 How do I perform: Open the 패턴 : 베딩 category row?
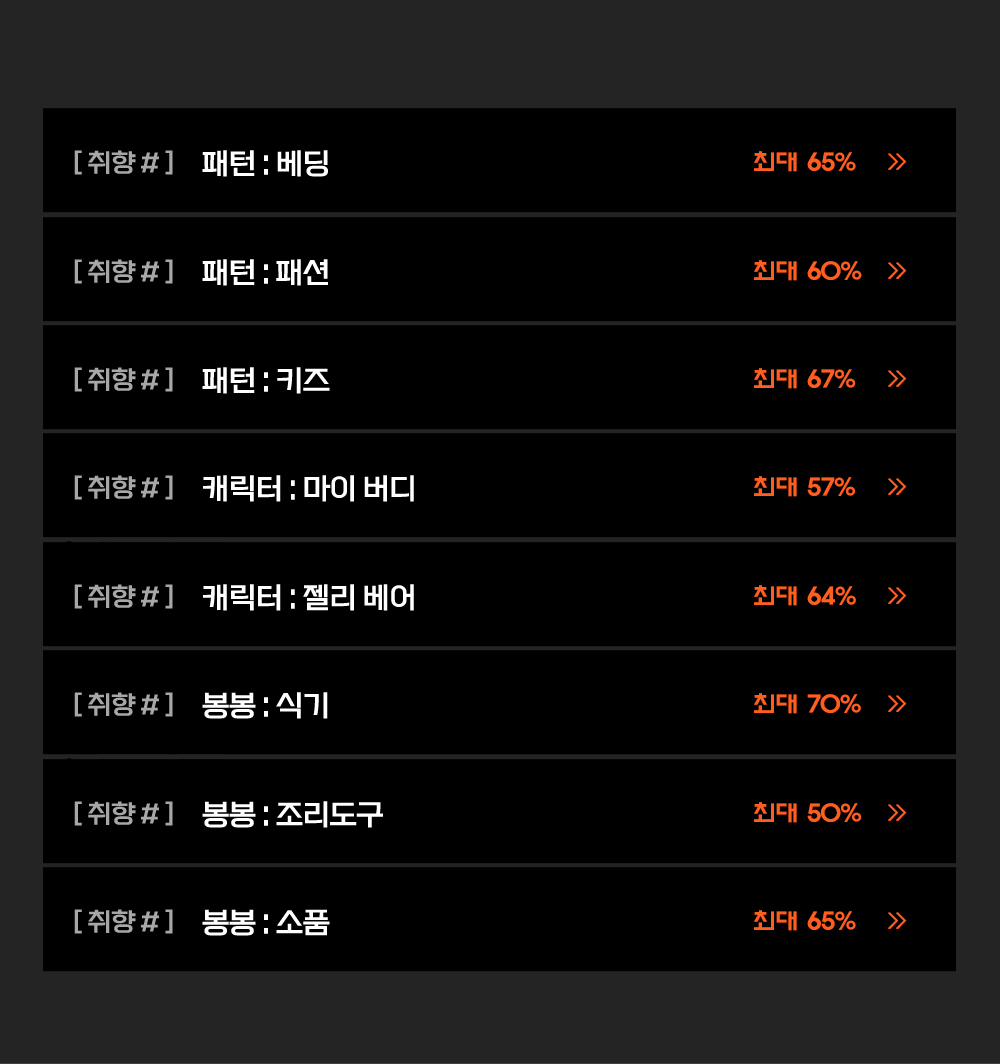498,161
